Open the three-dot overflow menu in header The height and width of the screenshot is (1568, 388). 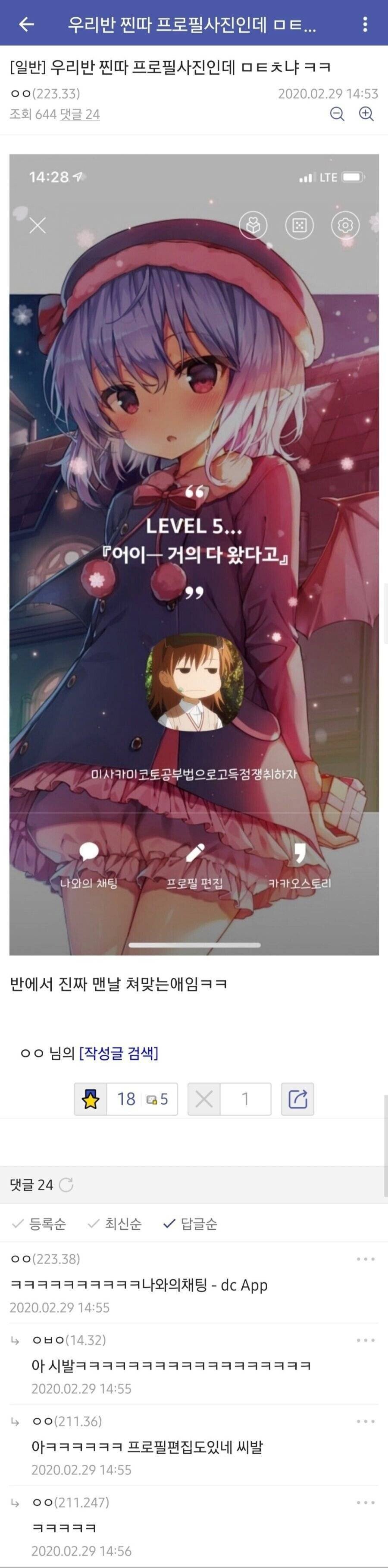pyautogui.click(x=365, y=24)
